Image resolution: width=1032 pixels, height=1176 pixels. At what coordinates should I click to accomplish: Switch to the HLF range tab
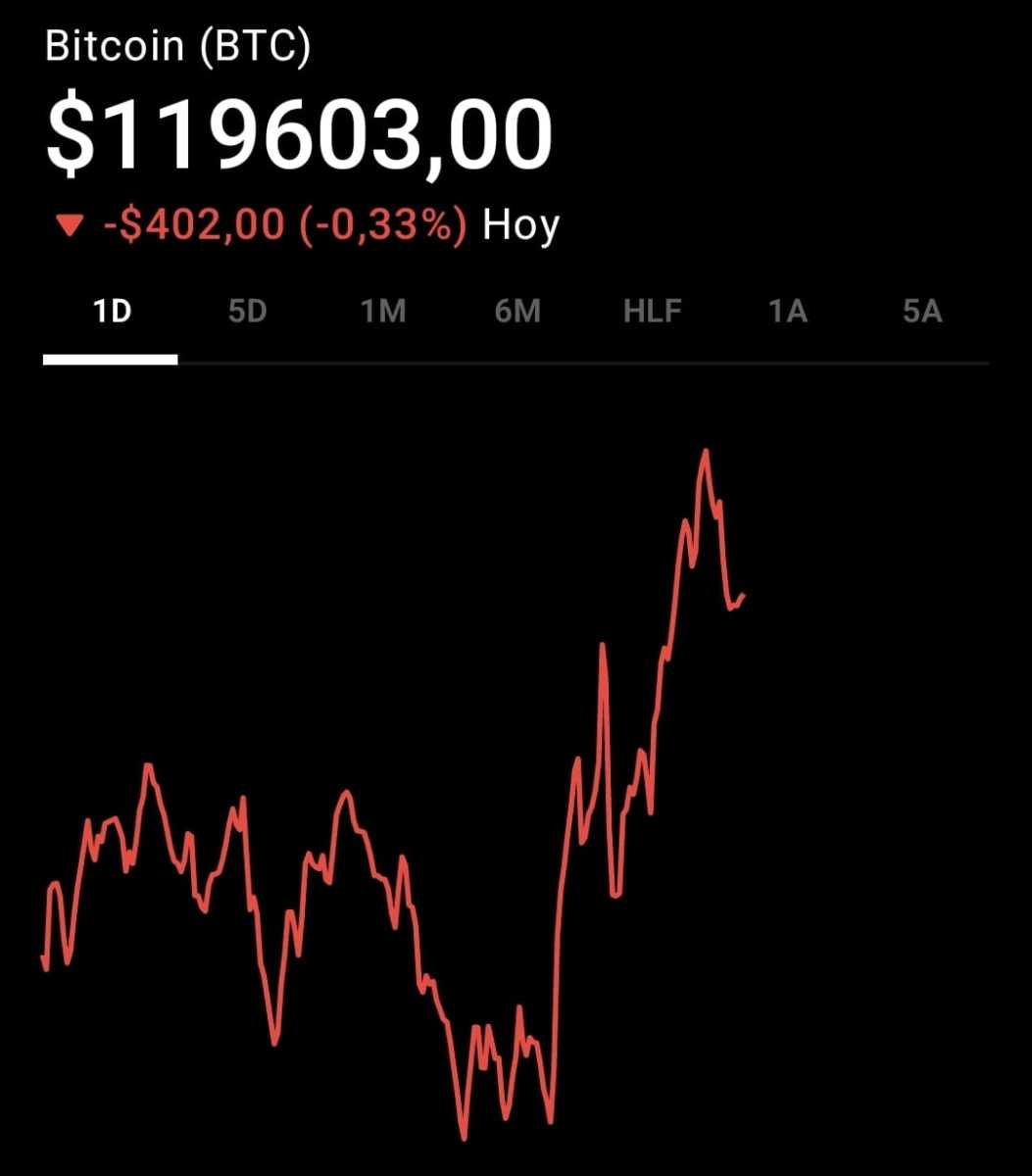[x=653, y=311]
